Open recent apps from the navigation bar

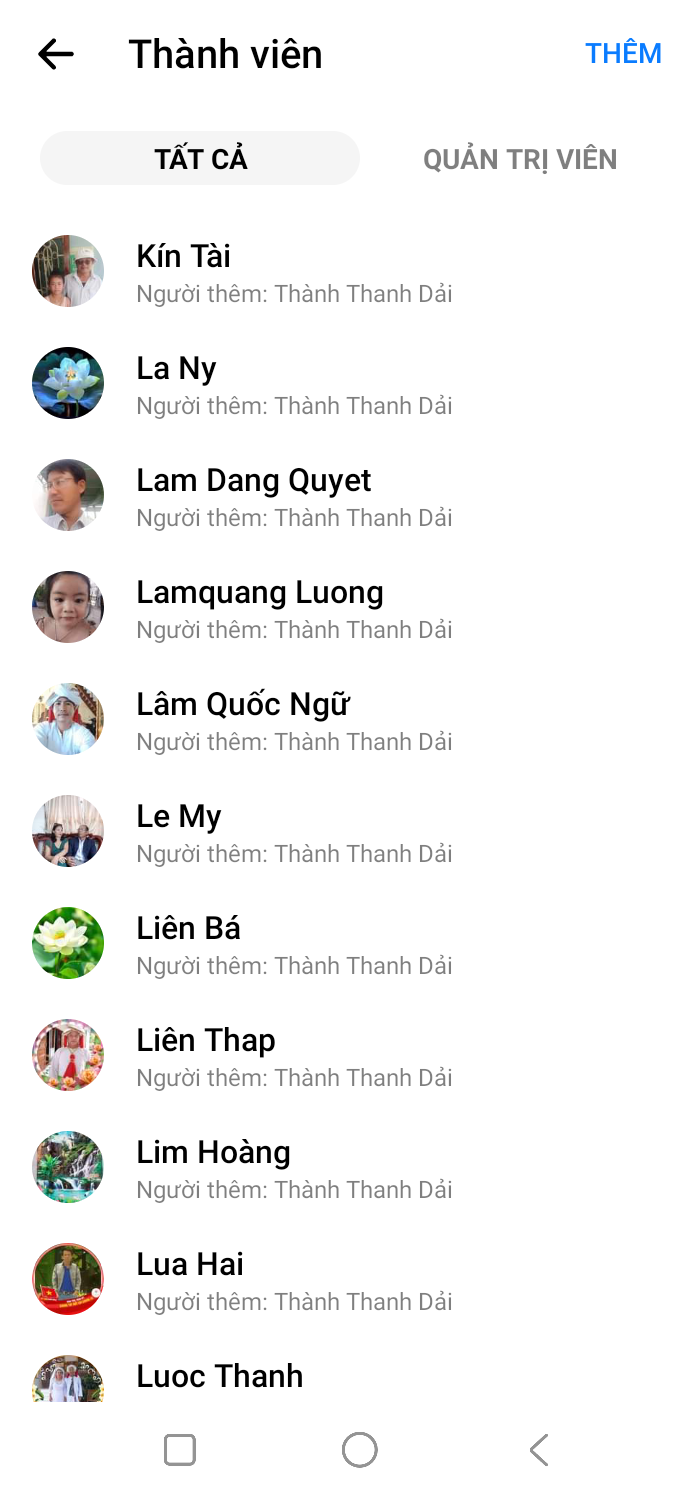pyautogui.click(x=180, y=1449)
